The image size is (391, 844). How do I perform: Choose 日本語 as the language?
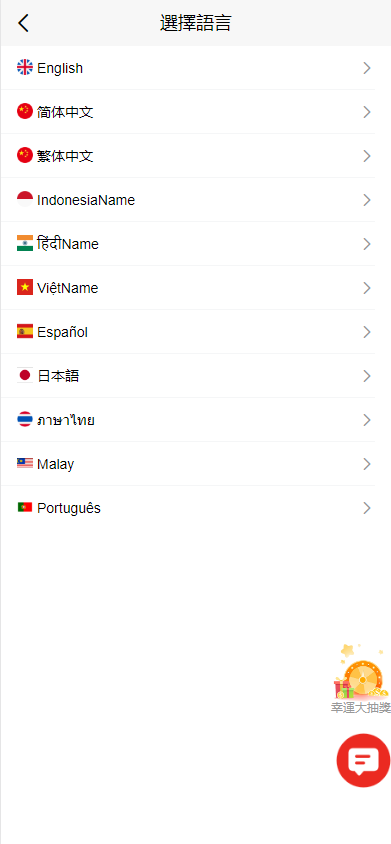tap(188, 376)
